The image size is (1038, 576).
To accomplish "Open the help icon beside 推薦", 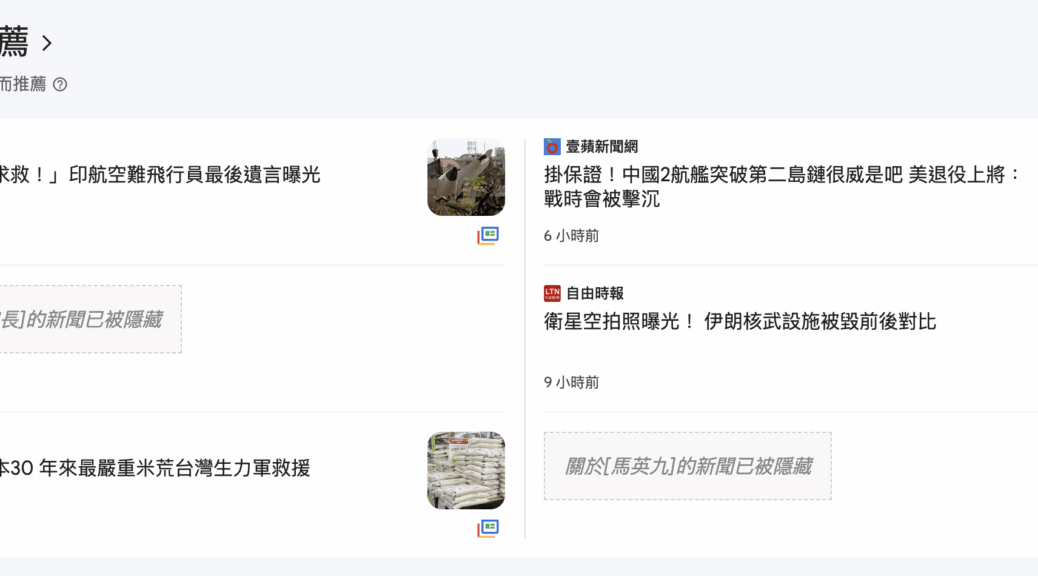I will click(60, 85).
